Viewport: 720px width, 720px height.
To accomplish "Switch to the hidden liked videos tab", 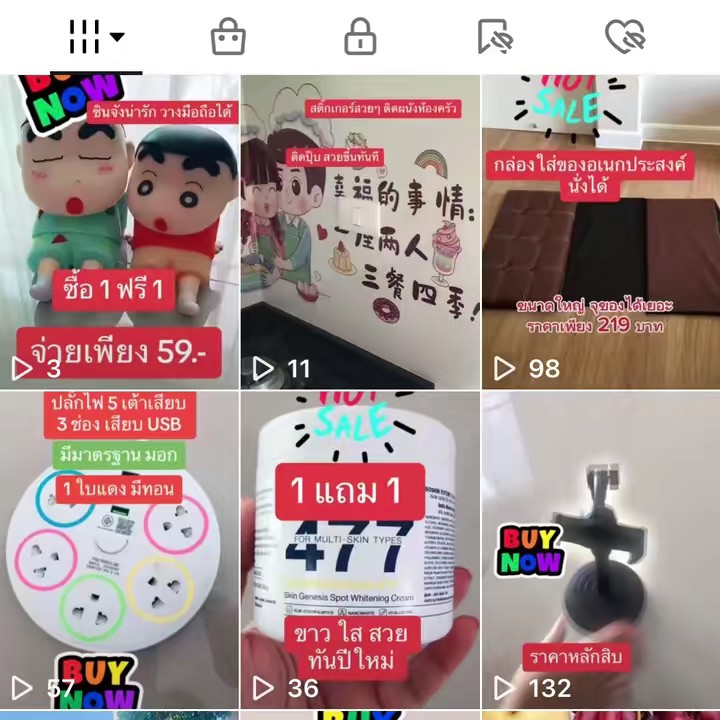I will (x=625, y=38).
